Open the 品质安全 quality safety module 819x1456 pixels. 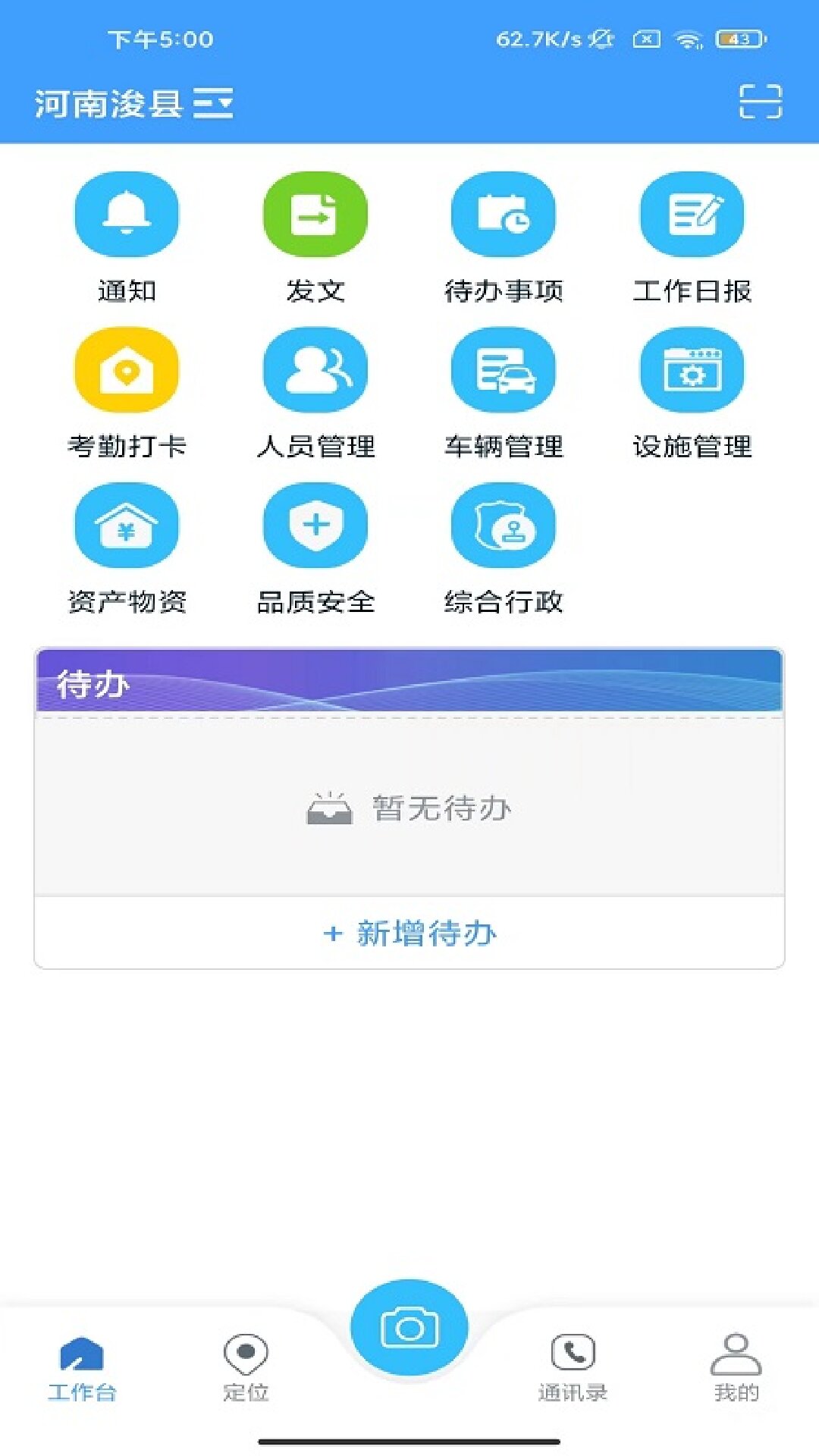(x=315, y=527)
